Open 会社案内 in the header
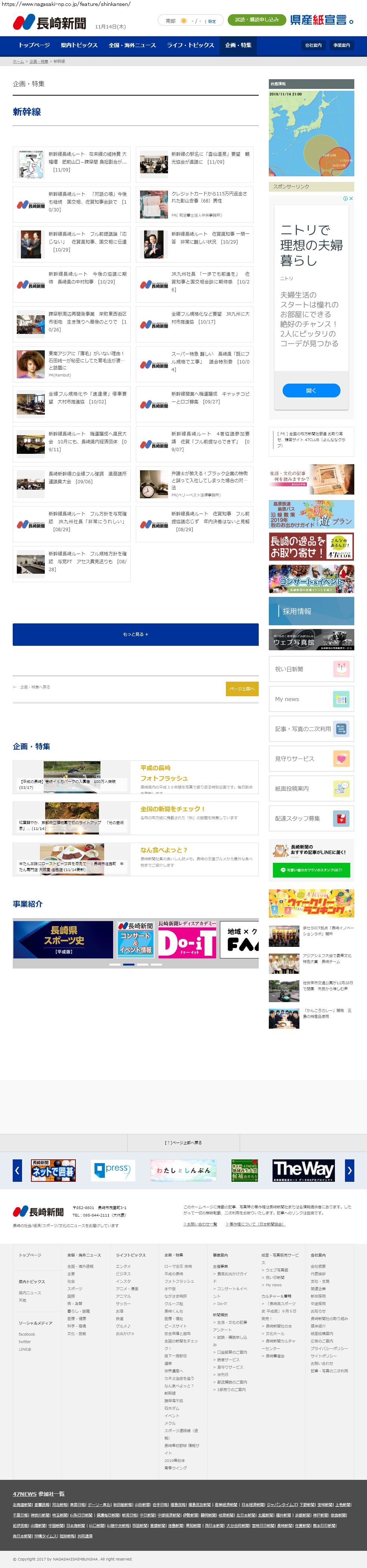 tap(314, 45)
